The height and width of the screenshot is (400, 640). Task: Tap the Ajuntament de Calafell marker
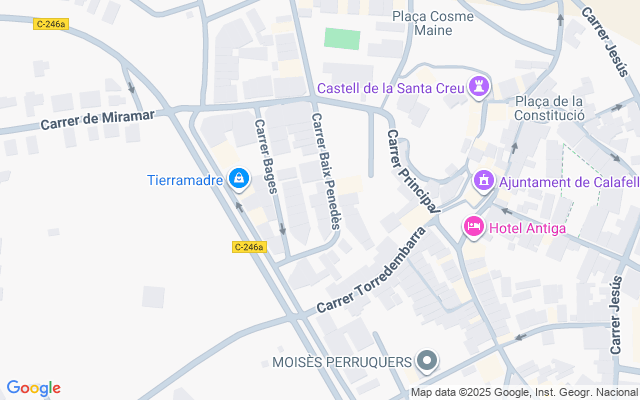(484, 181)
